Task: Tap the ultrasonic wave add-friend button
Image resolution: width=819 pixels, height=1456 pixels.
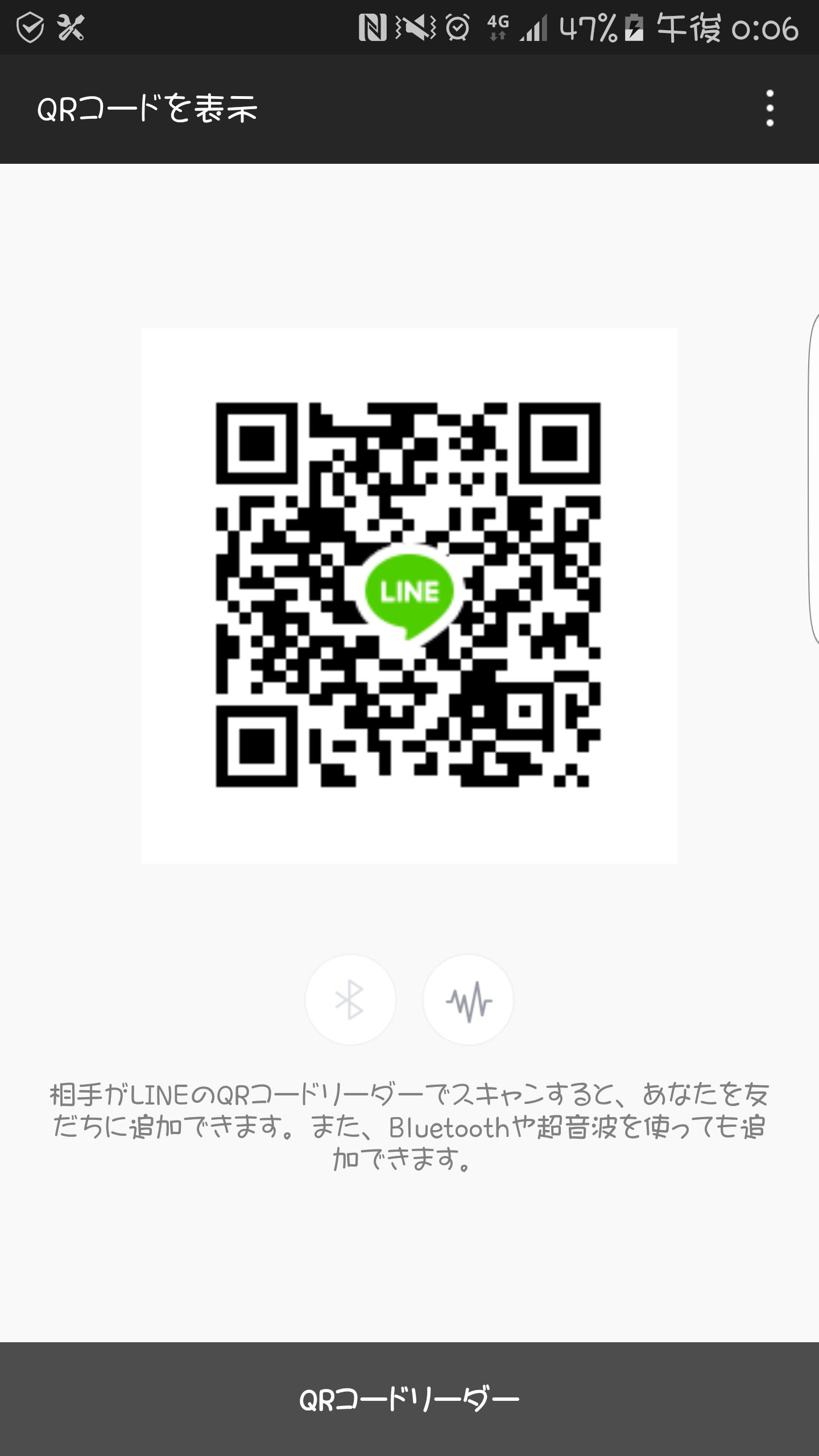Action: point(468,999)
